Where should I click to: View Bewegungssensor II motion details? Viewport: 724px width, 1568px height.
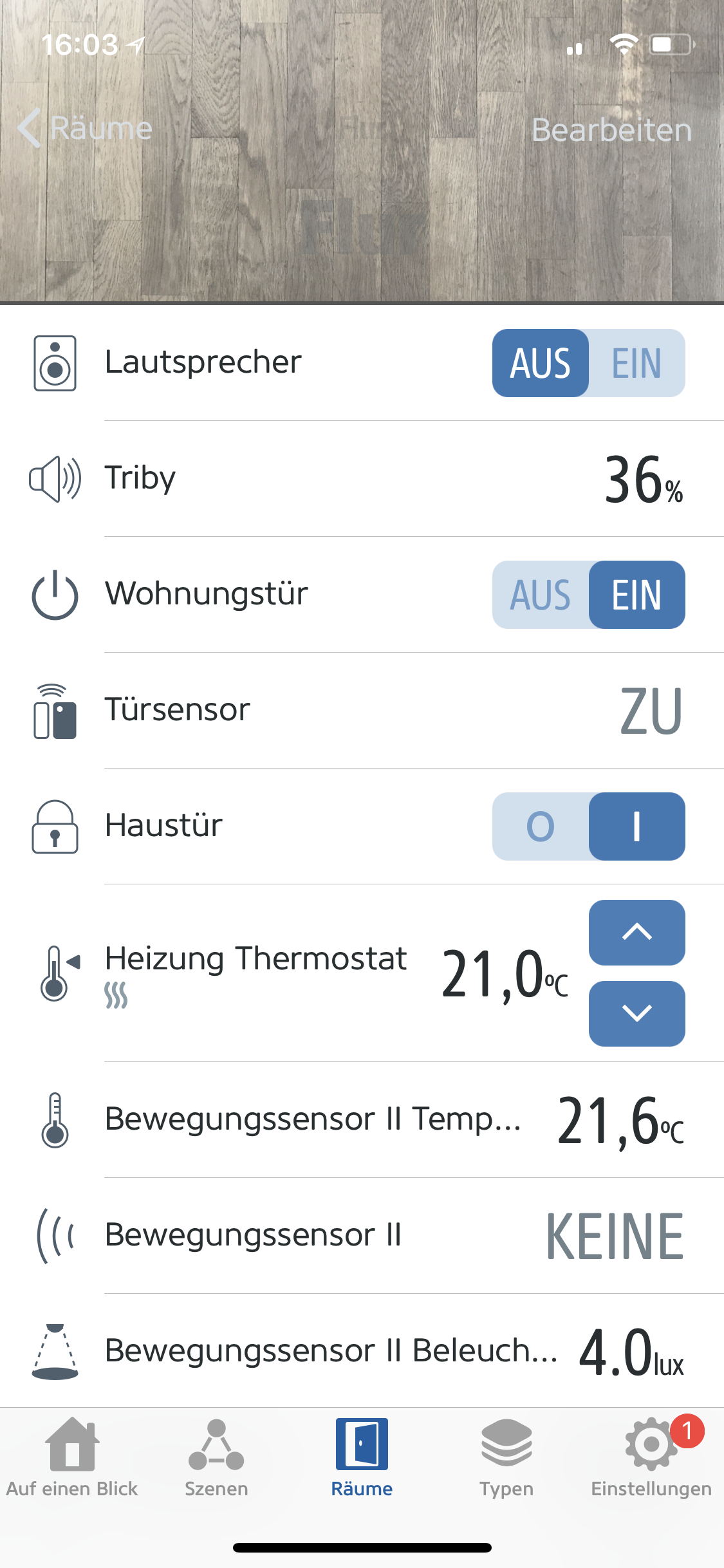[x=360, y=1236]
